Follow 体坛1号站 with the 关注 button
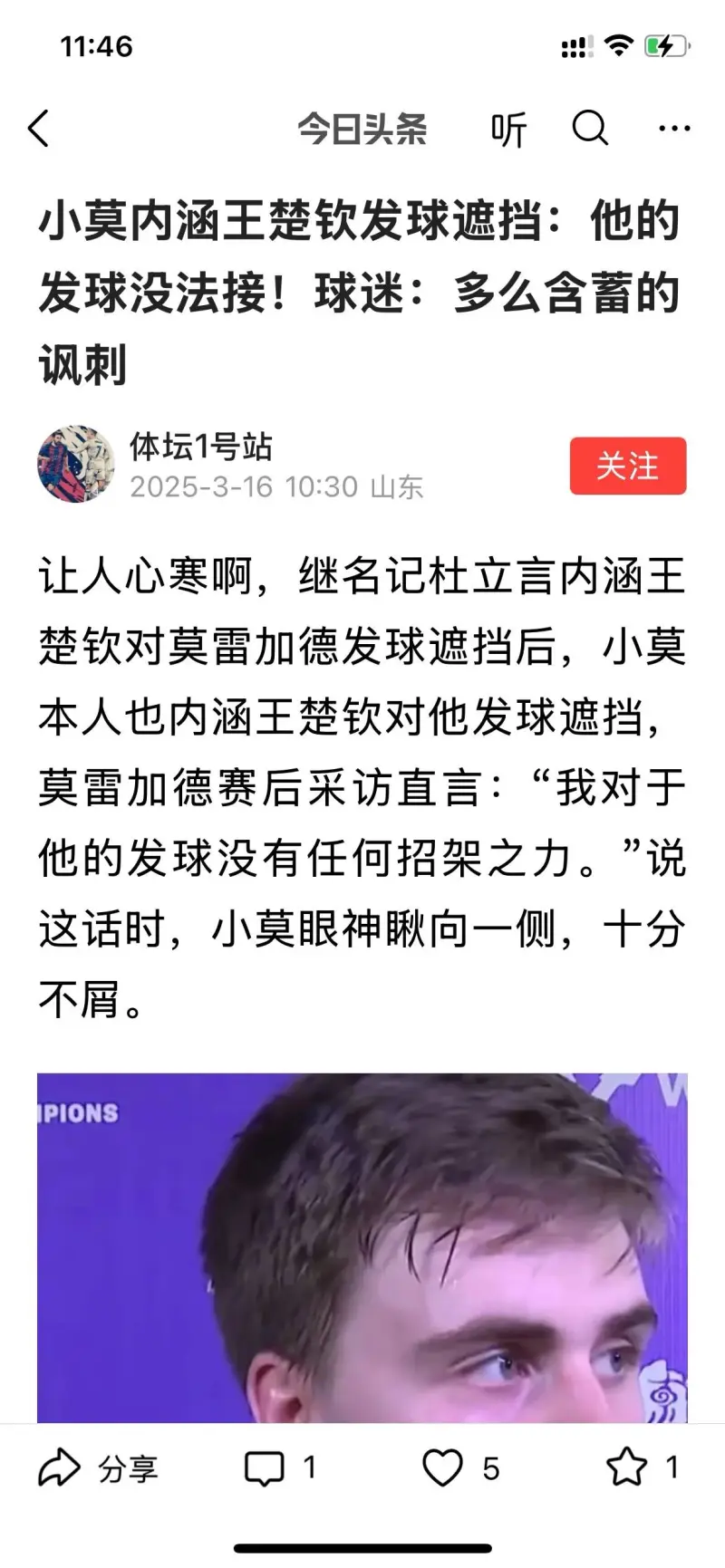Viewport: 725px width, 1568px height. pyautogui.click(x=628, y=466)
